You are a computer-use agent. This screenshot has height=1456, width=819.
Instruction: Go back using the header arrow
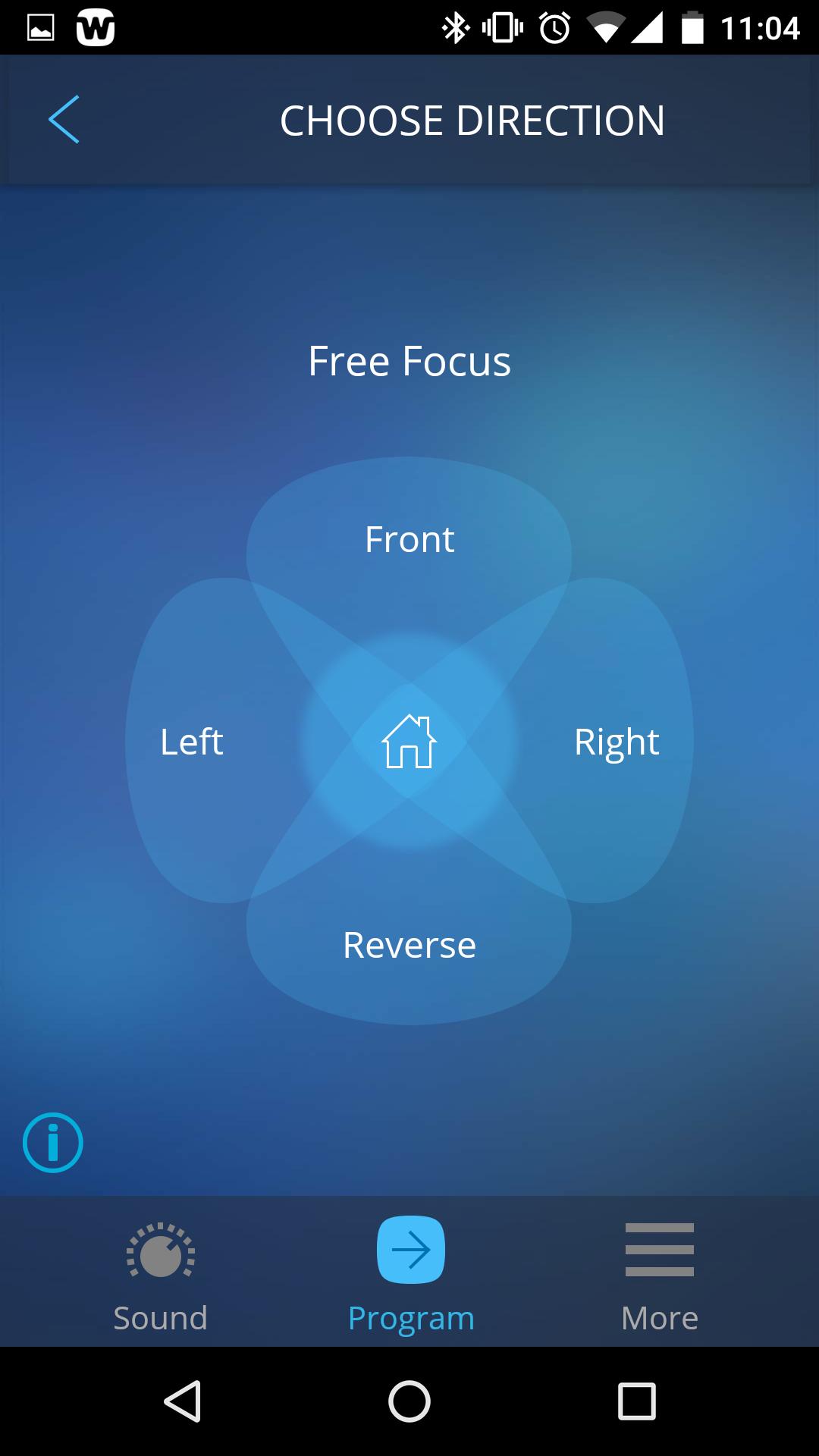64,120
